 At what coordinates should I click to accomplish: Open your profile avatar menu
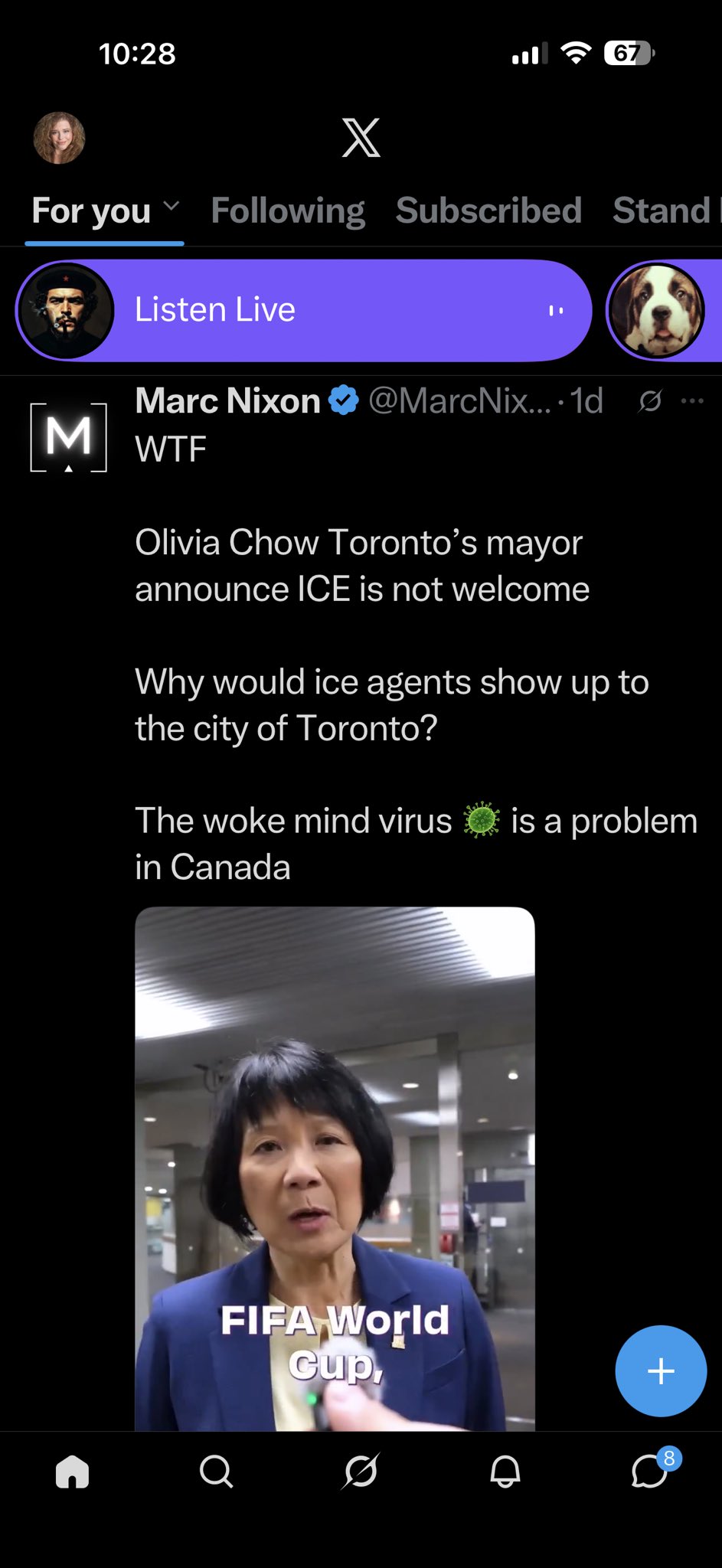pyautogui.click(x=59, y=138)
